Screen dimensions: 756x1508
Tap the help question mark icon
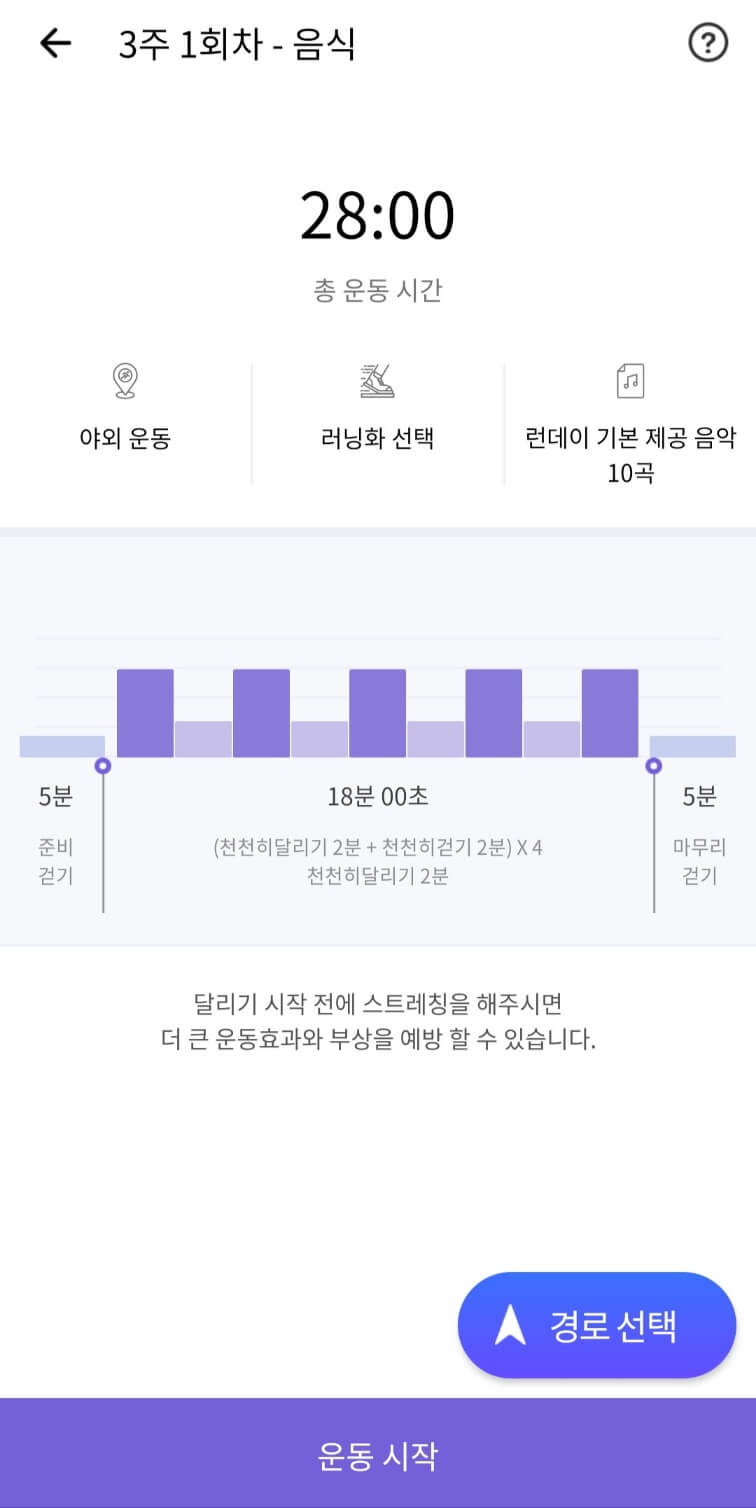point(708,44)
